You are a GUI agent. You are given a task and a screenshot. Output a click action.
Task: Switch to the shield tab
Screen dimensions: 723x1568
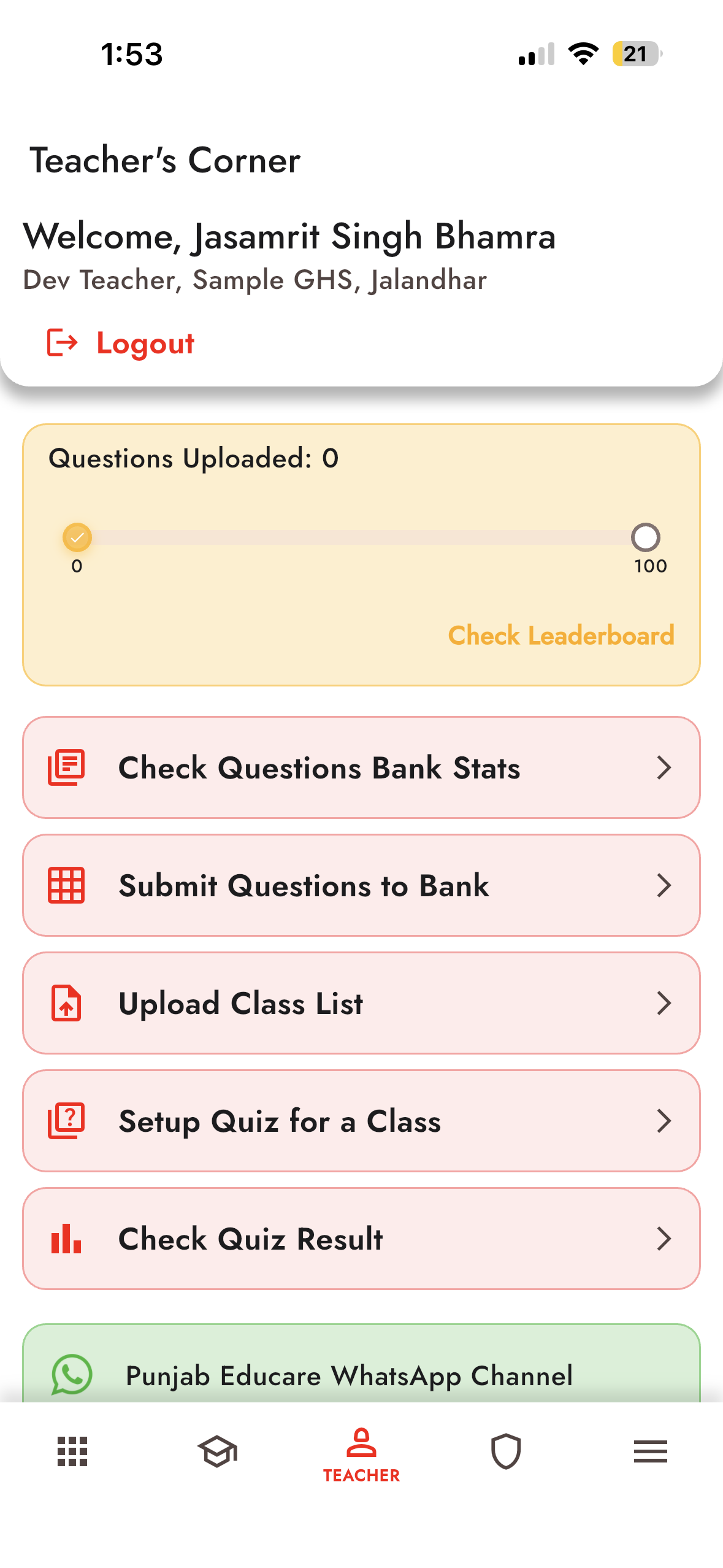coord(506,1451)
